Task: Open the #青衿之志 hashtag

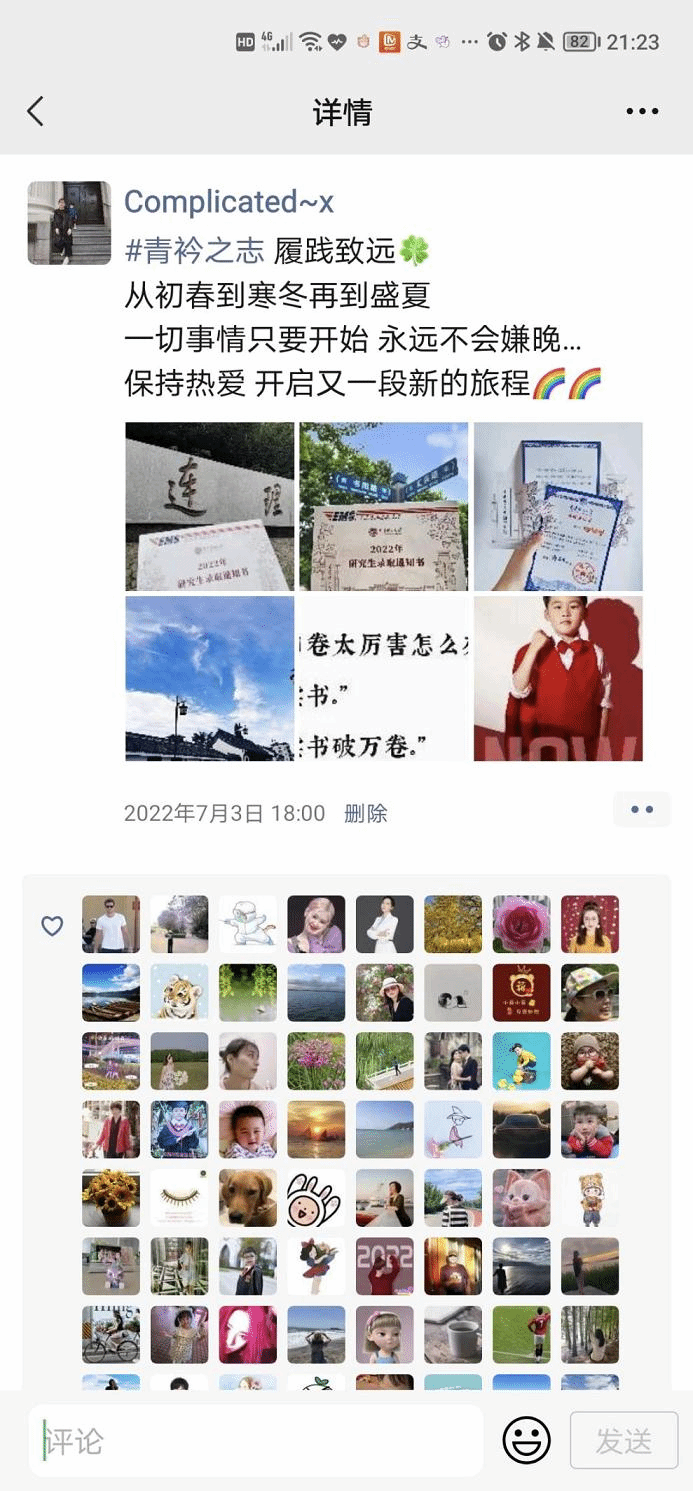Action: [194, 250]
